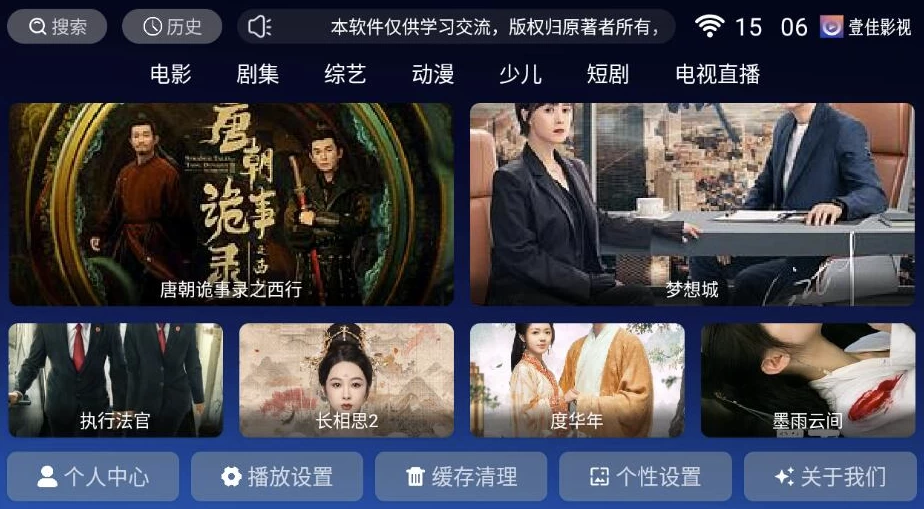The height and width of the screenshot is (509, 924).
Task: Play the drama 梦想城
Action: 692,204
